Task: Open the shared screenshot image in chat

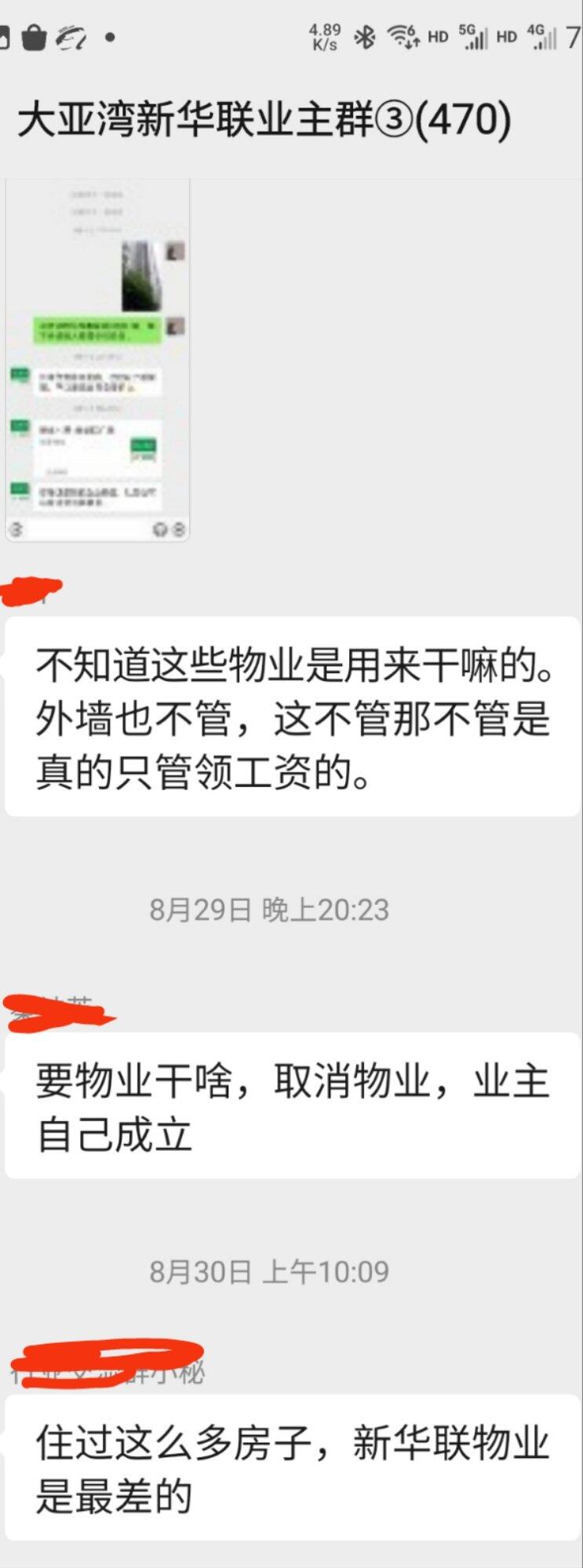Action: click(97, 361)
